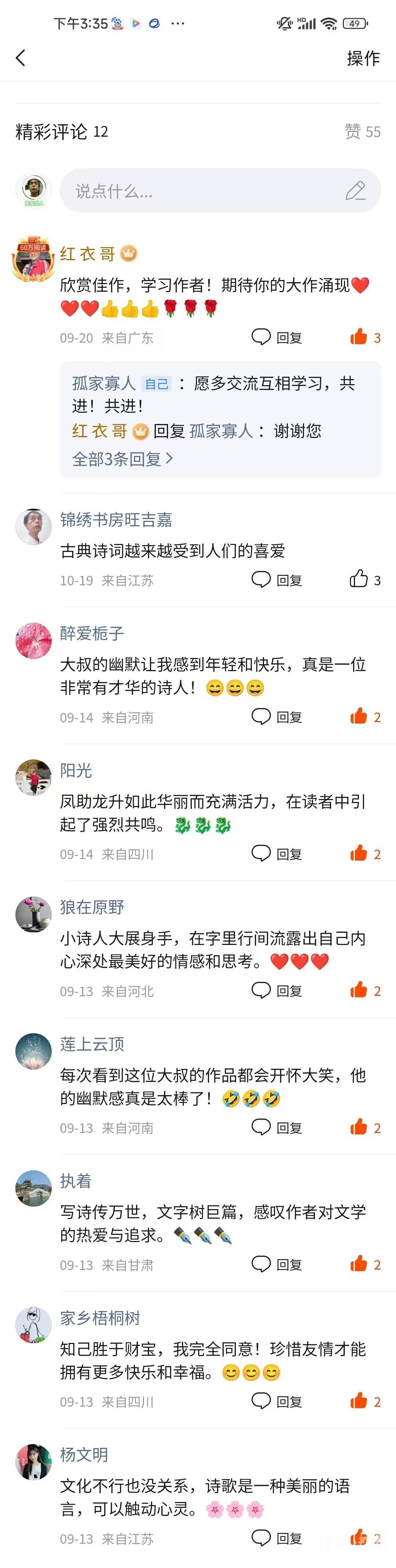Image resolution: width=396 pixels, height=1568 pixels.
Task: Expand 全部3条回复 replies
Action: (122, 459)
